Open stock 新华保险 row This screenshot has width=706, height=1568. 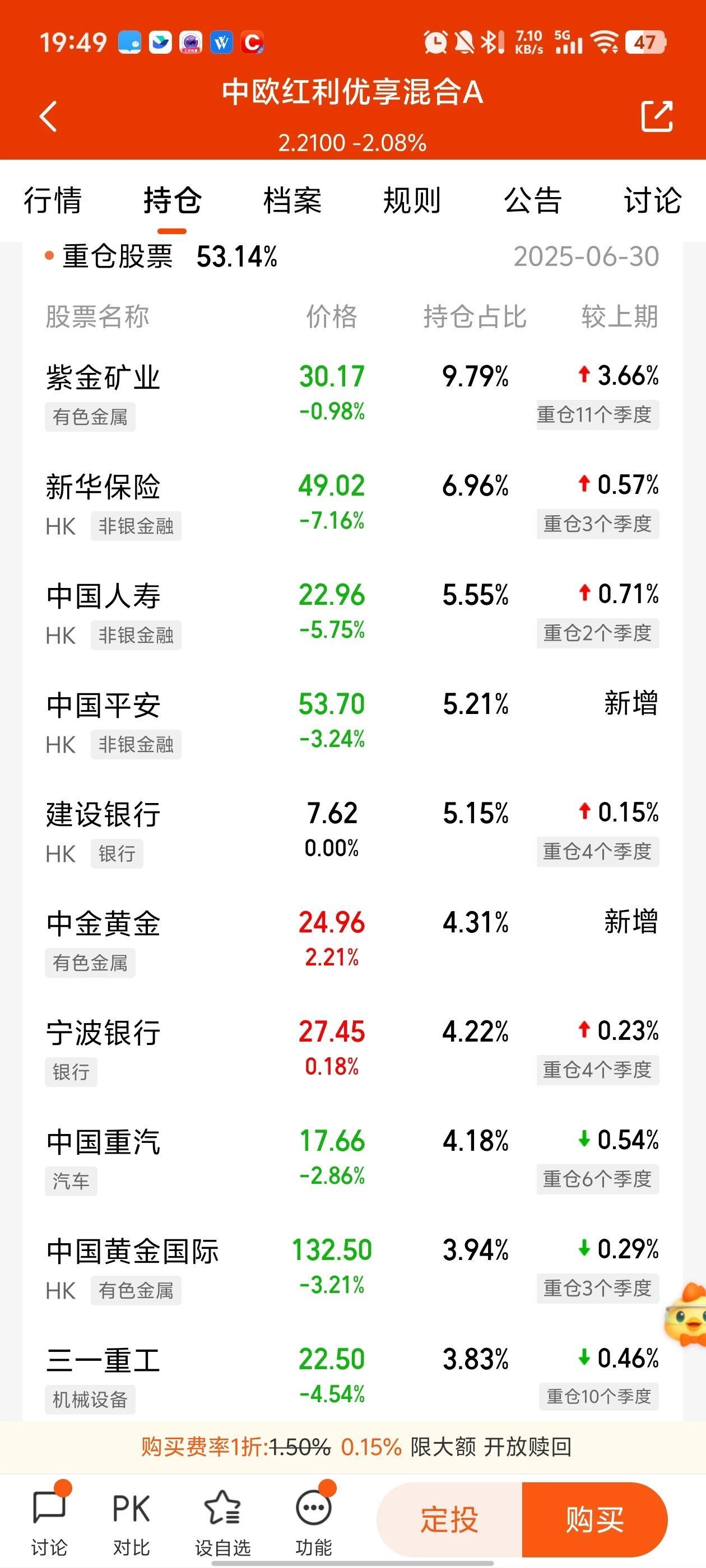pyautogui.click(x=103, y=487)
